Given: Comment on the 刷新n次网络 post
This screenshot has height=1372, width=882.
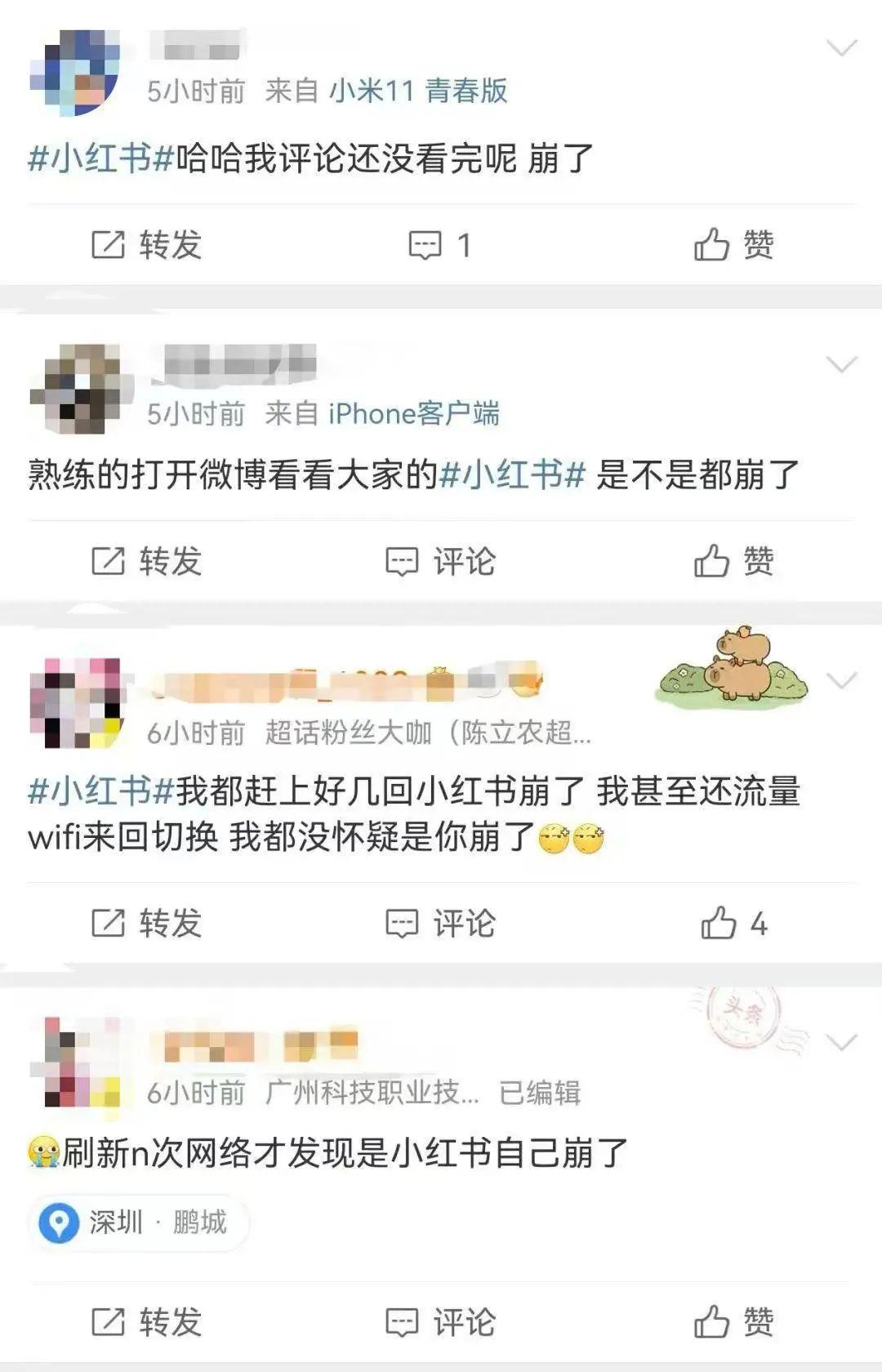Looking at the screenshot, I should coord(440,1321).
